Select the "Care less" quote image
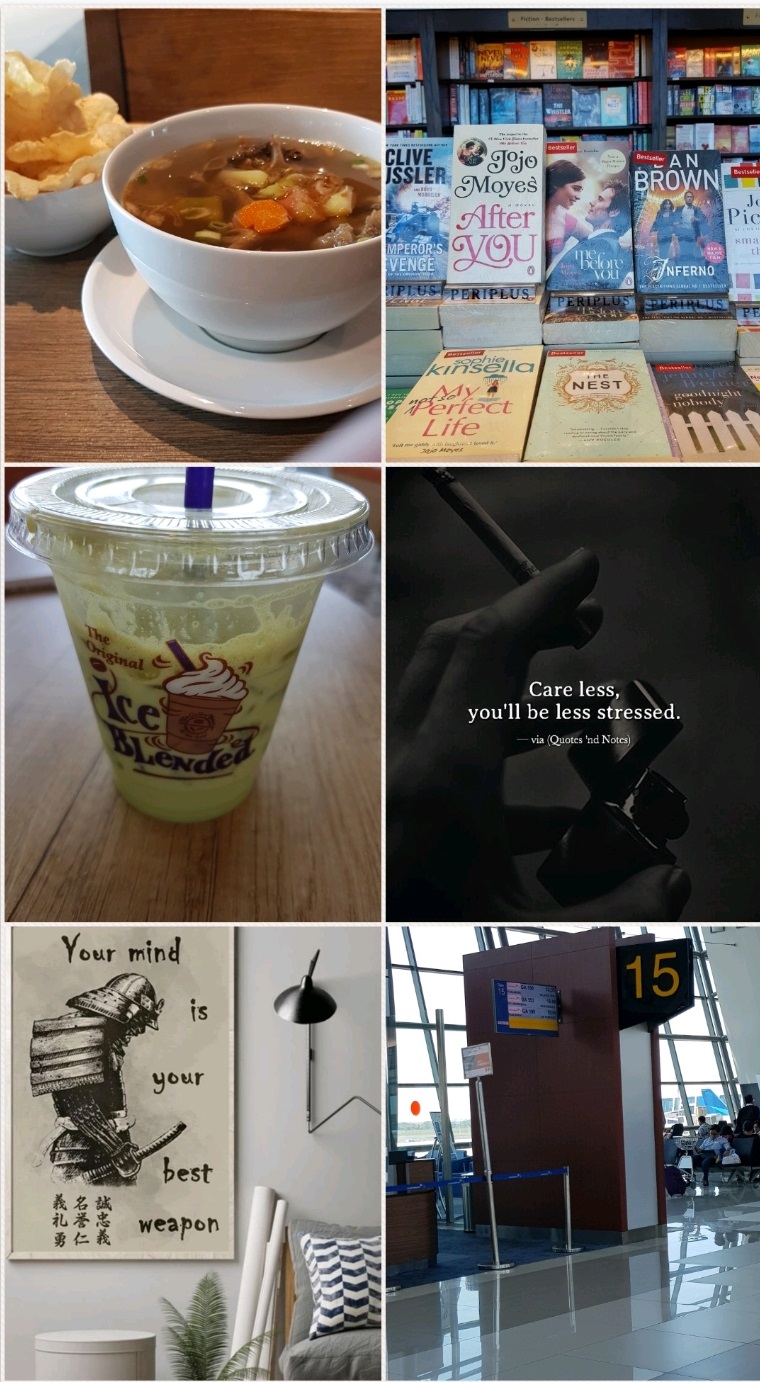Screen dimensions: 760x1382 pos(573,693)
